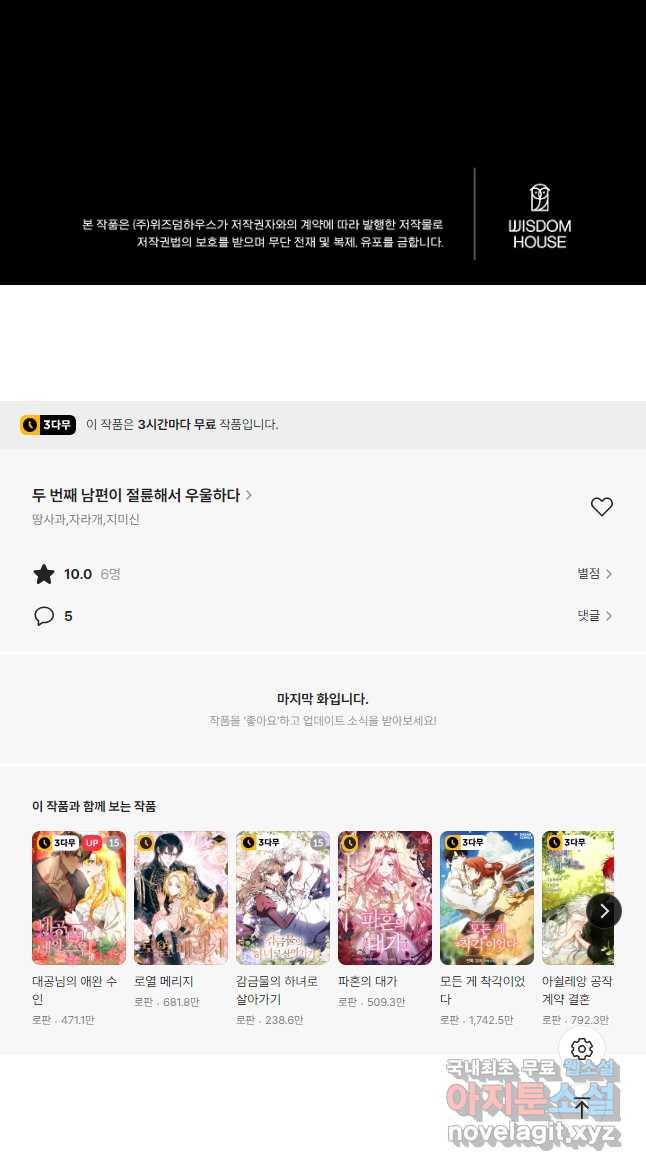Open the 대공님의 애완 수인 cover
This screenshot has width=646, height=1171.
79,898
